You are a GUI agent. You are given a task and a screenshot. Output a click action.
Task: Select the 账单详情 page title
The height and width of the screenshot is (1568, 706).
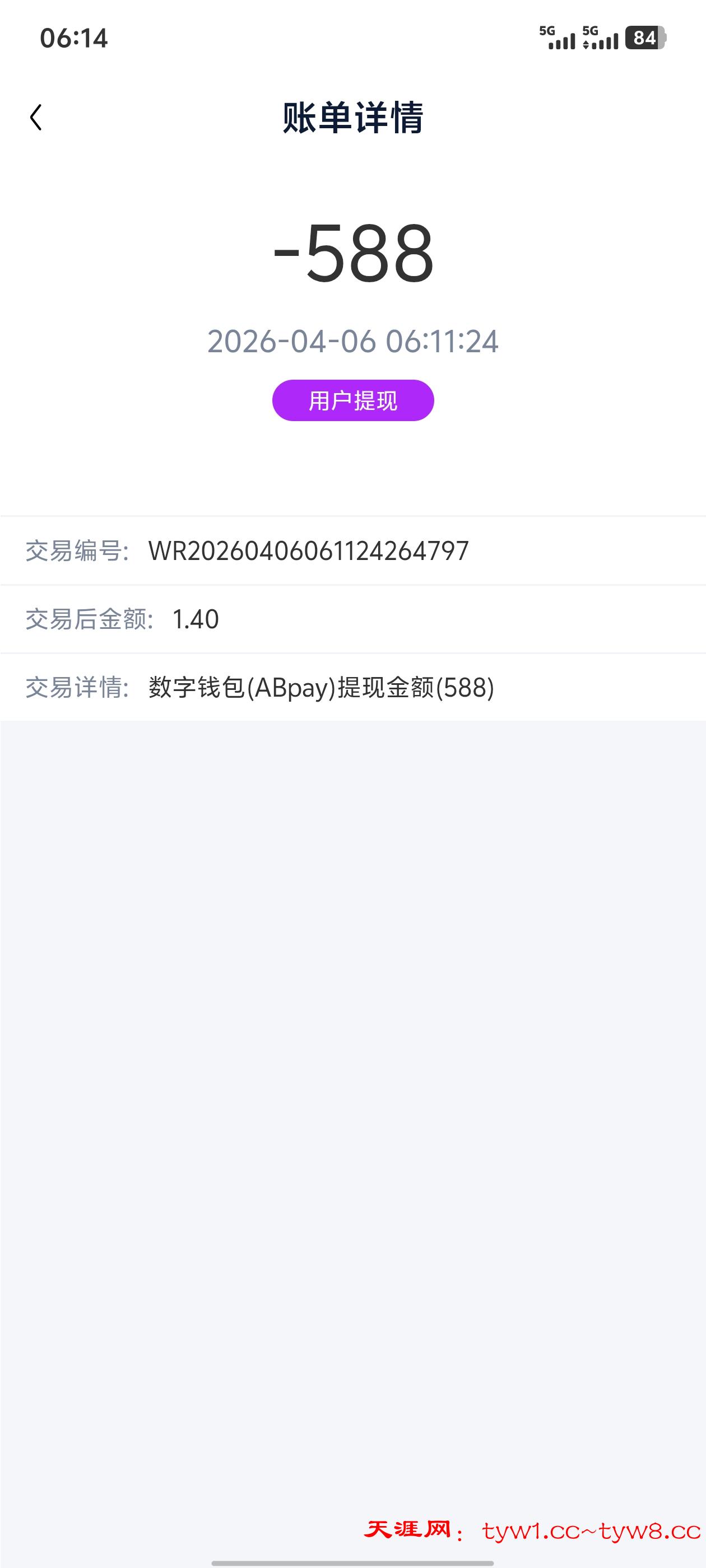(x=354, y=118)
